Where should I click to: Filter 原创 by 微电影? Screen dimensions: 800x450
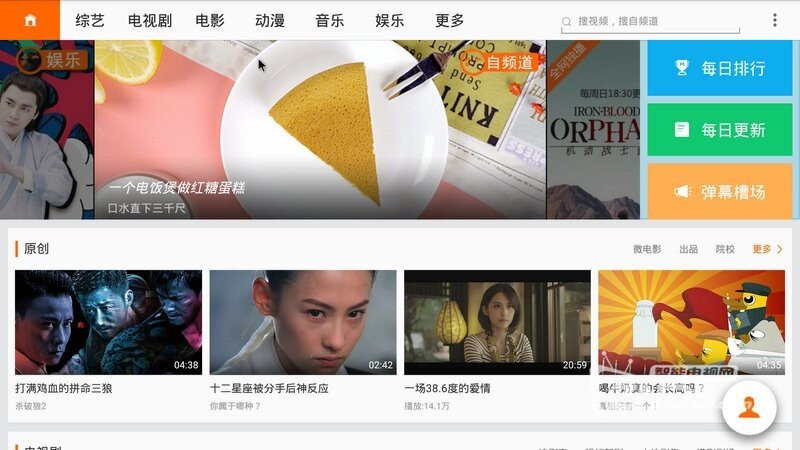coord(647,249)
